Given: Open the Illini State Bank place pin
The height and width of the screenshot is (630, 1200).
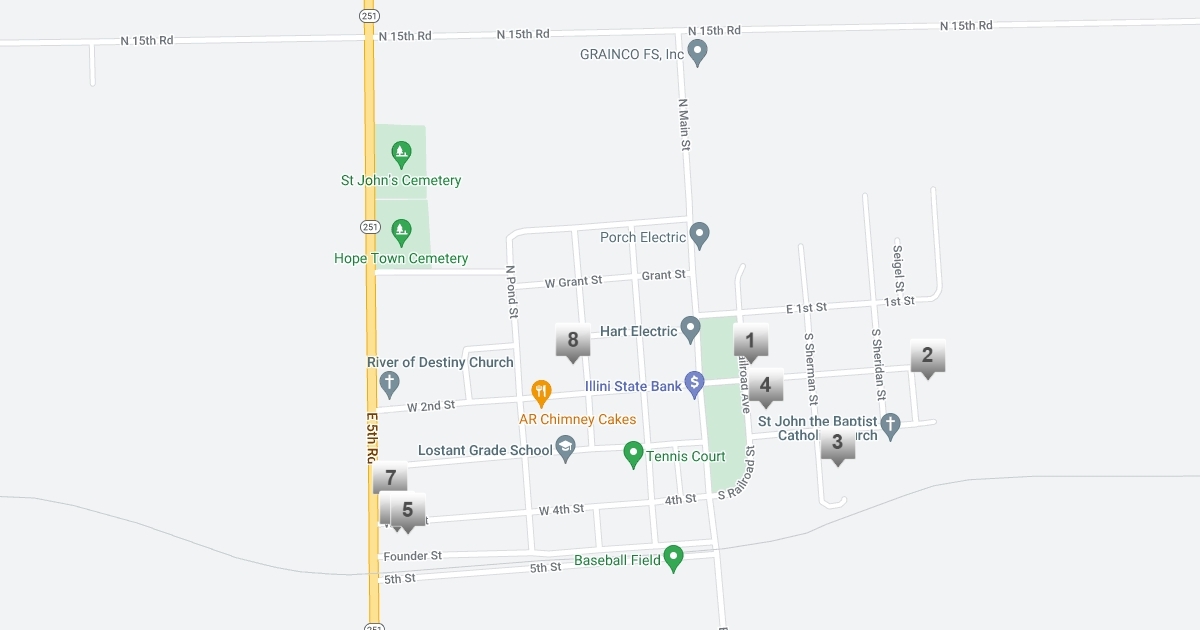Looking at the screenshot, I should pyautogui.click(x=695, y=384).
